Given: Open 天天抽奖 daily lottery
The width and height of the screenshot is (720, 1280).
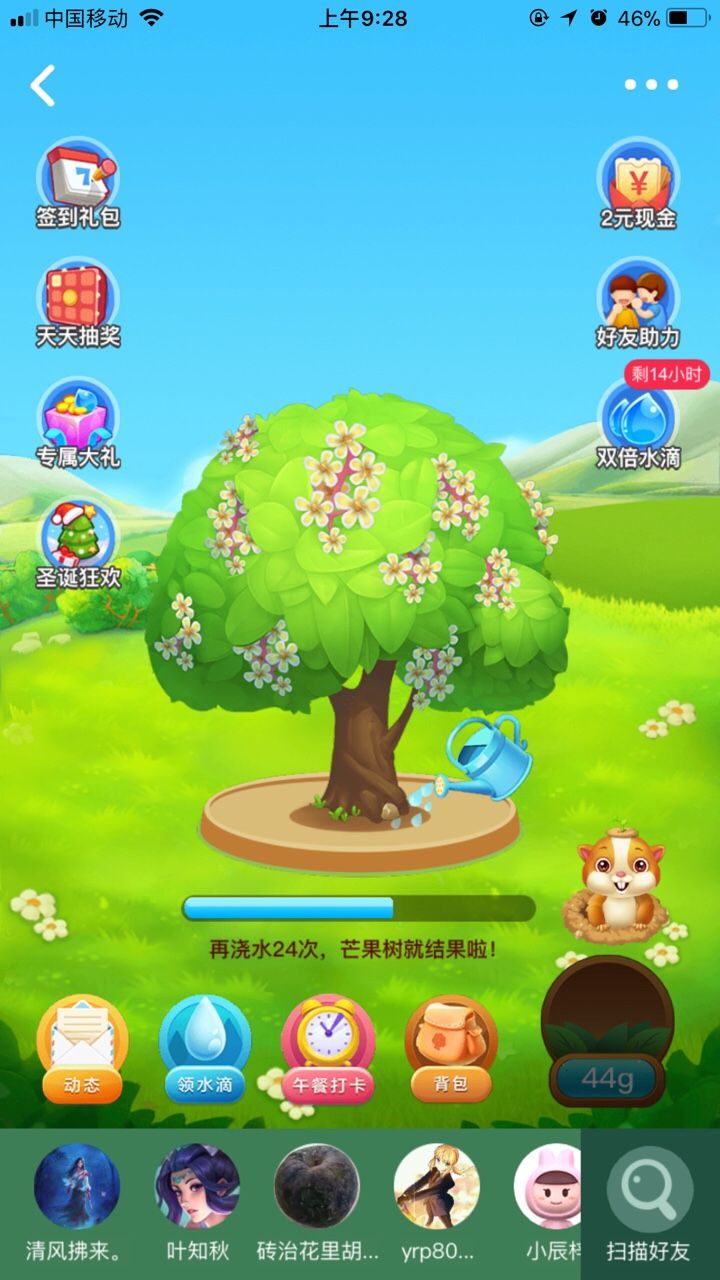Looking at the screenshot, I should [78, 304].
